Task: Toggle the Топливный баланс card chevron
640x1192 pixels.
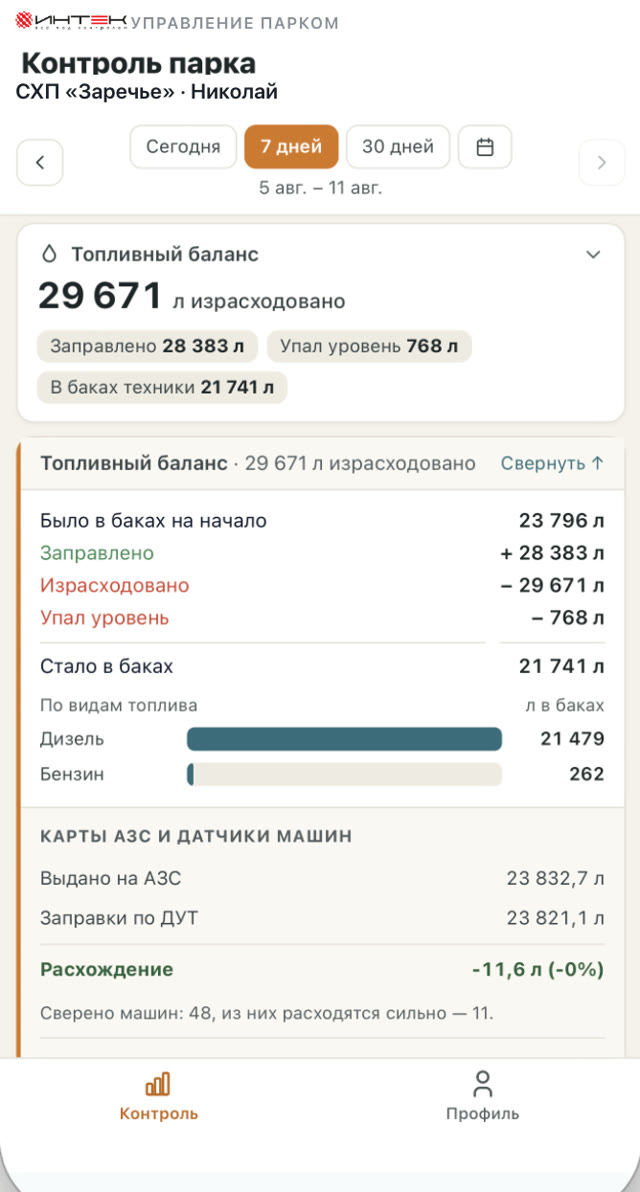Action: (x=593, y=255)
